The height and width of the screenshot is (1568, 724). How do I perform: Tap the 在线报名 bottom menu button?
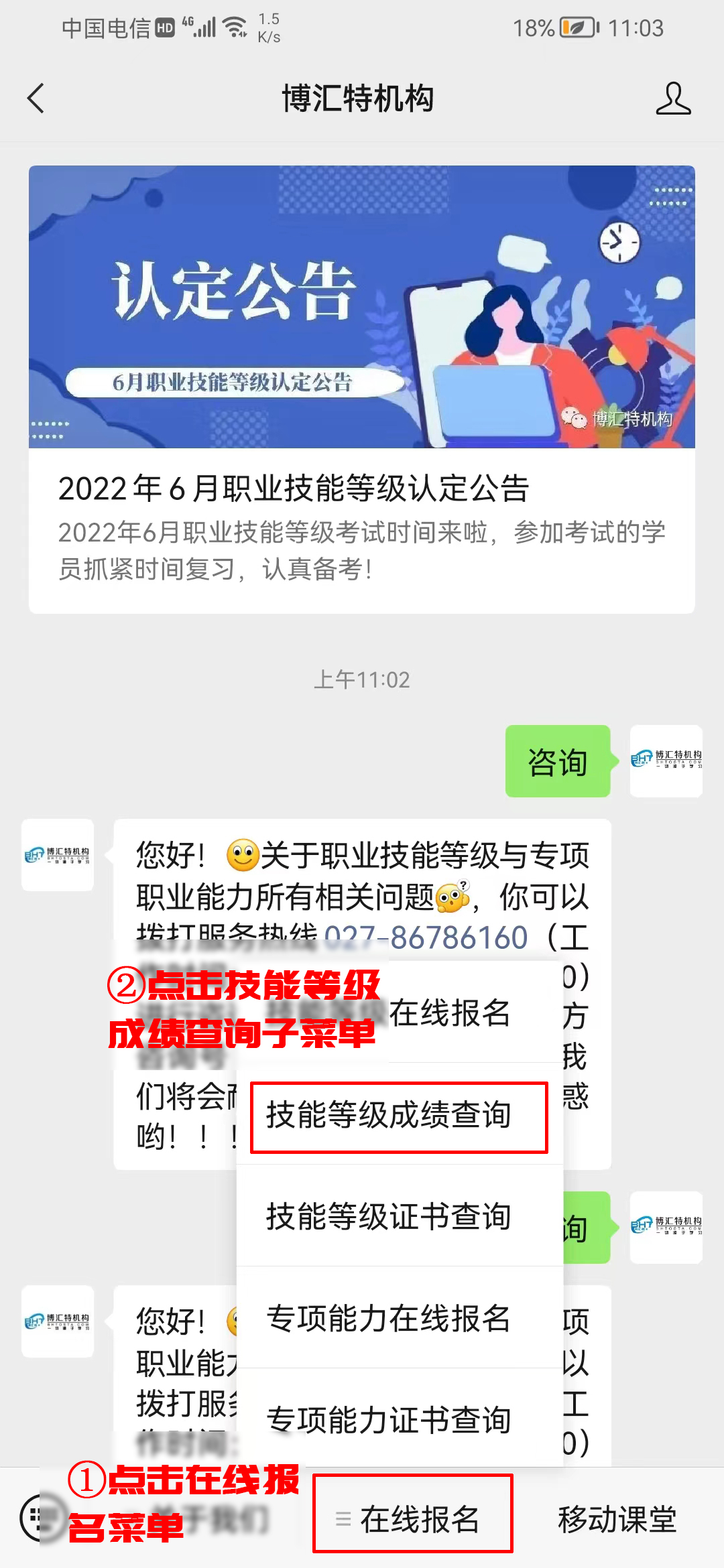tap(413, 1519)
